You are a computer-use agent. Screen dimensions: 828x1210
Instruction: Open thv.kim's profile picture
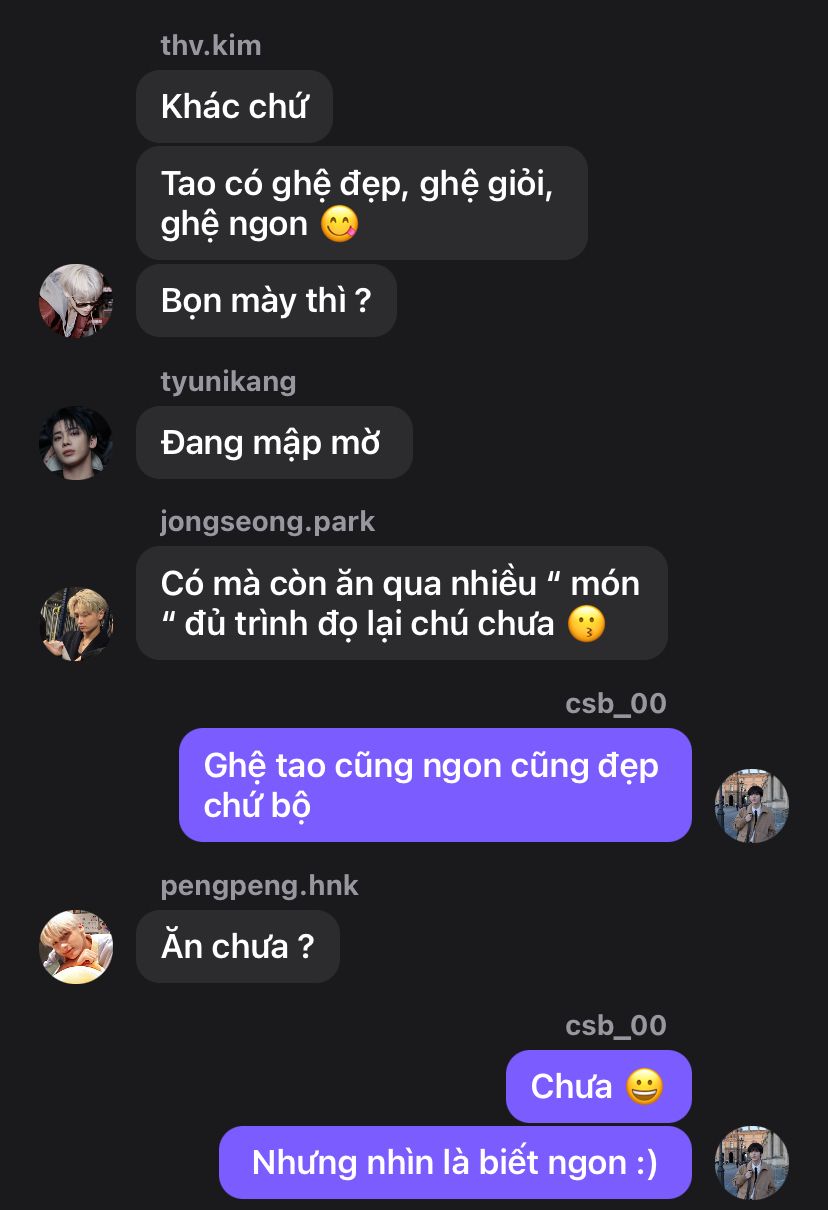click(76, 301)
